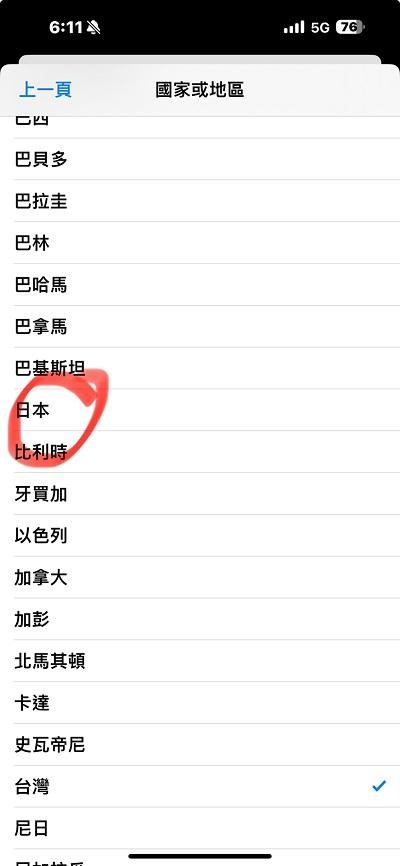Choose the 巴基斯坦 row
This screenshot has height=866, width=400.
click(200, 368)
